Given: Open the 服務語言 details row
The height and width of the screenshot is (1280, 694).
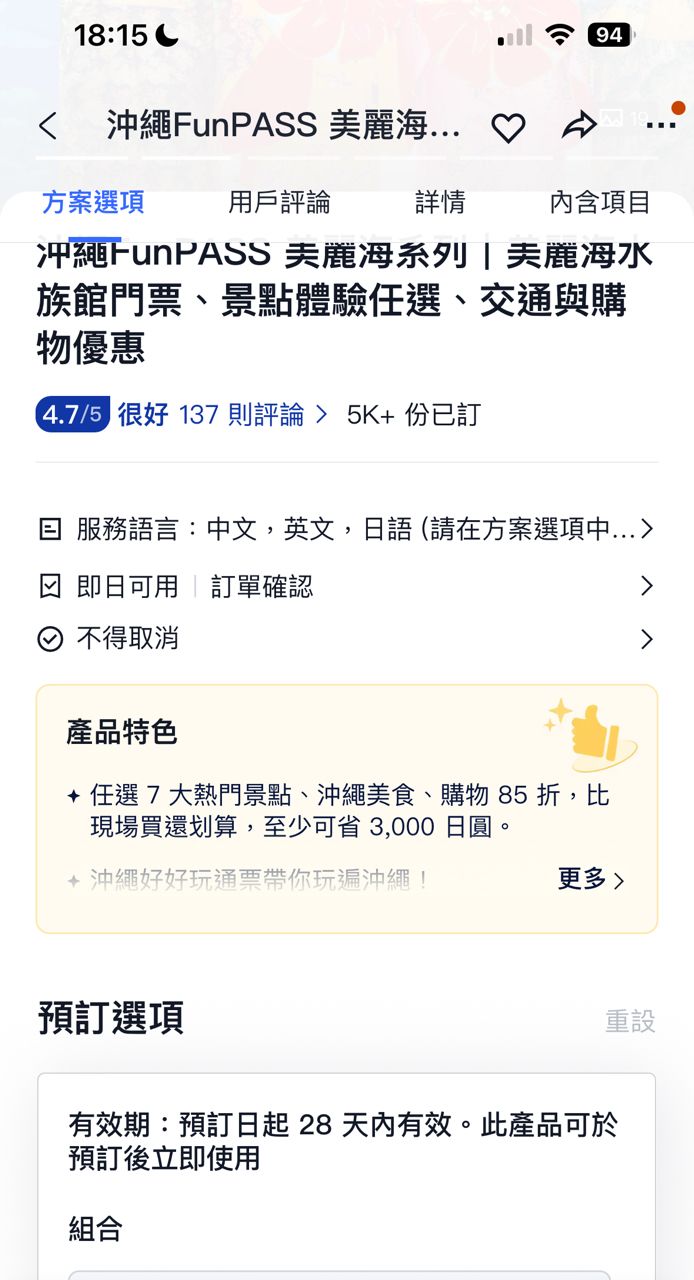Looking at the screenshot, I should 346,529.
